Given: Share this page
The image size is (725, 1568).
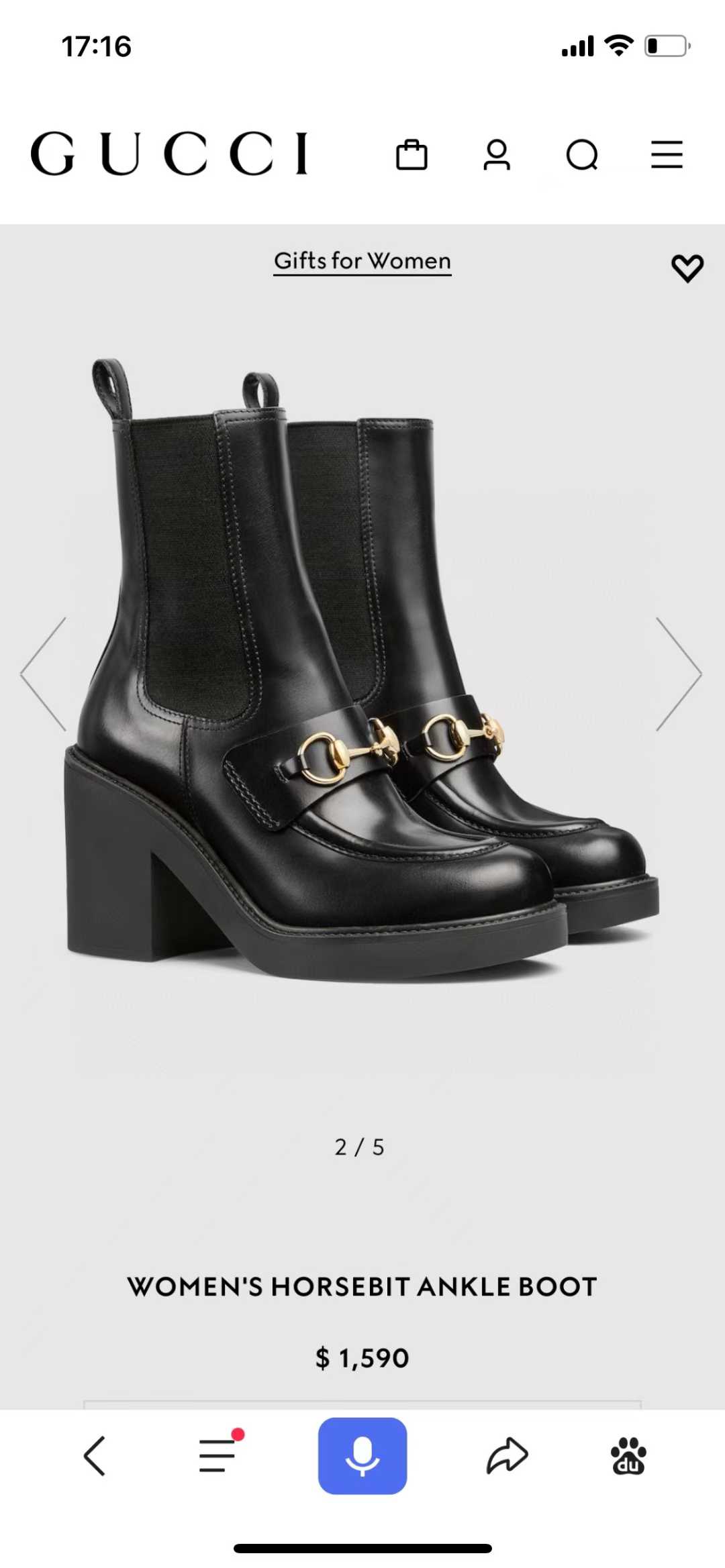Looking at the screenshot, I should pos(507,1456).
